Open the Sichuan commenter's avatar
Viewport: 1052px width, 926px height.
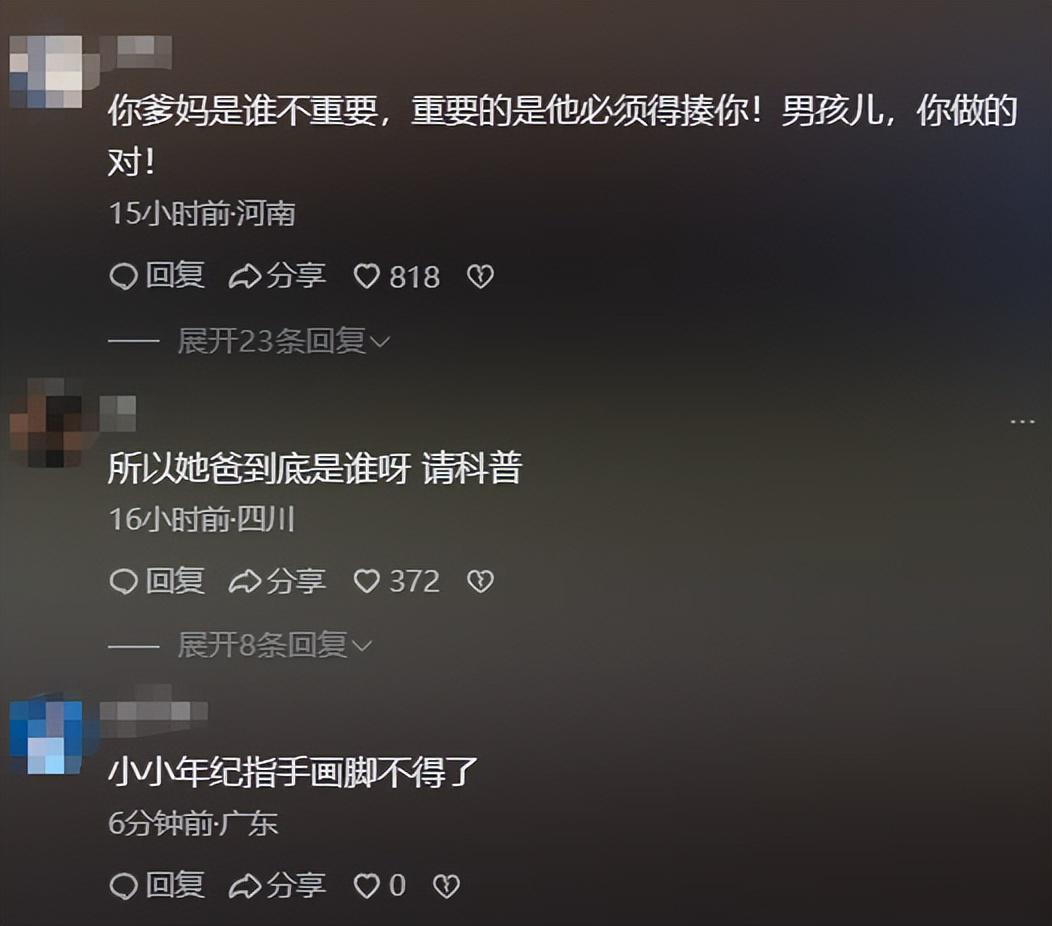point(46,423)
